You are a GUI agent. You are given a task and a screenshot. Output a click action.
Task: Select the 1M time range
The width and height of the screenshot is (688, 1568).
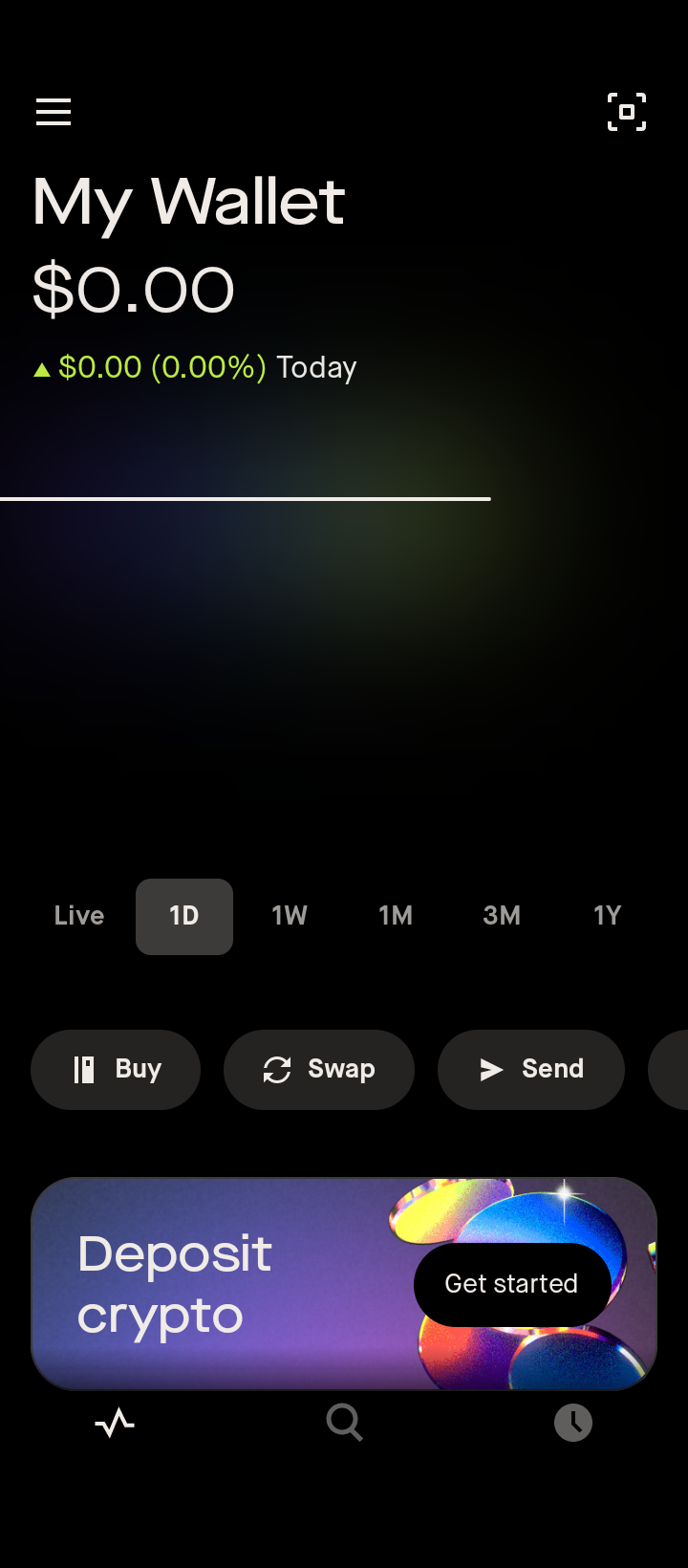click(396, 916)
